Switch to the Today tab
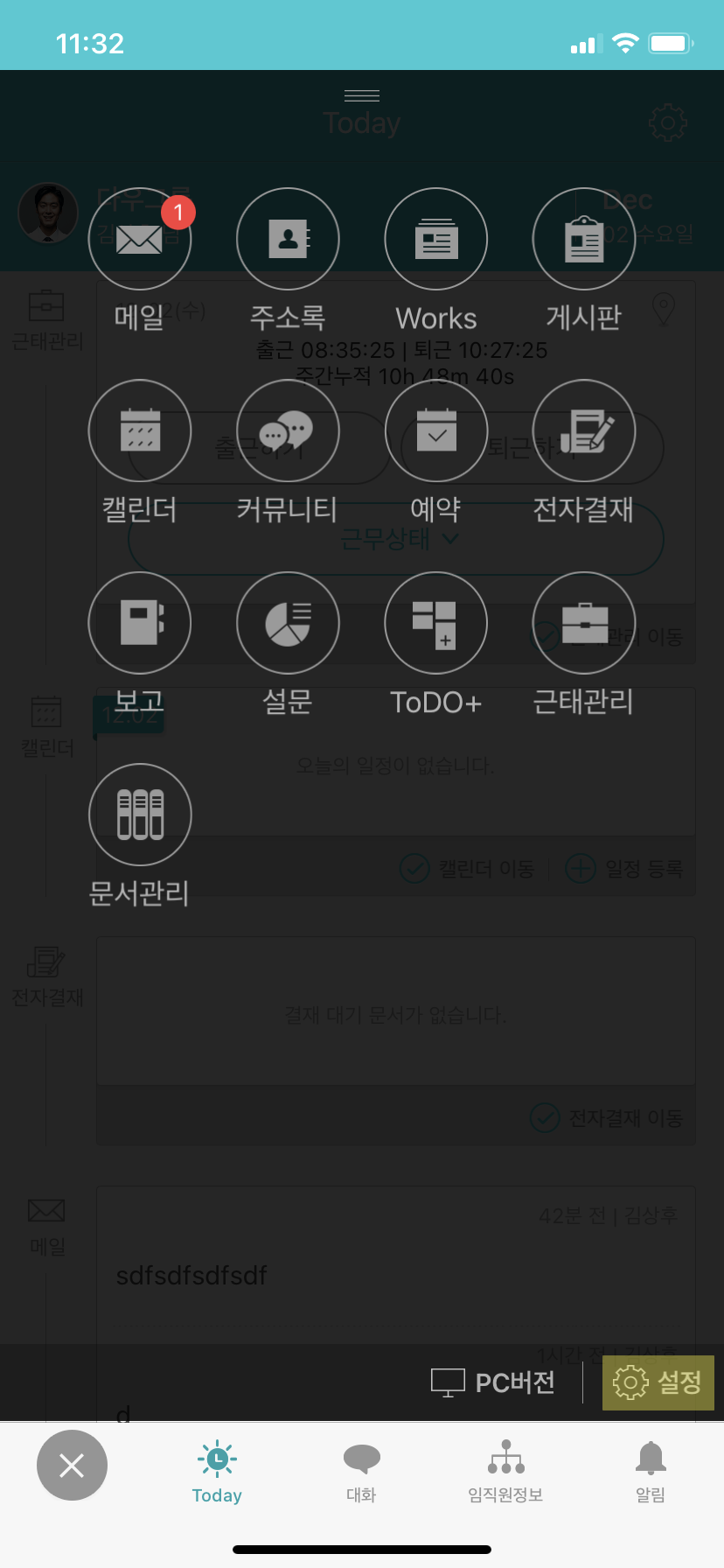 click(x=217, y=1472)
